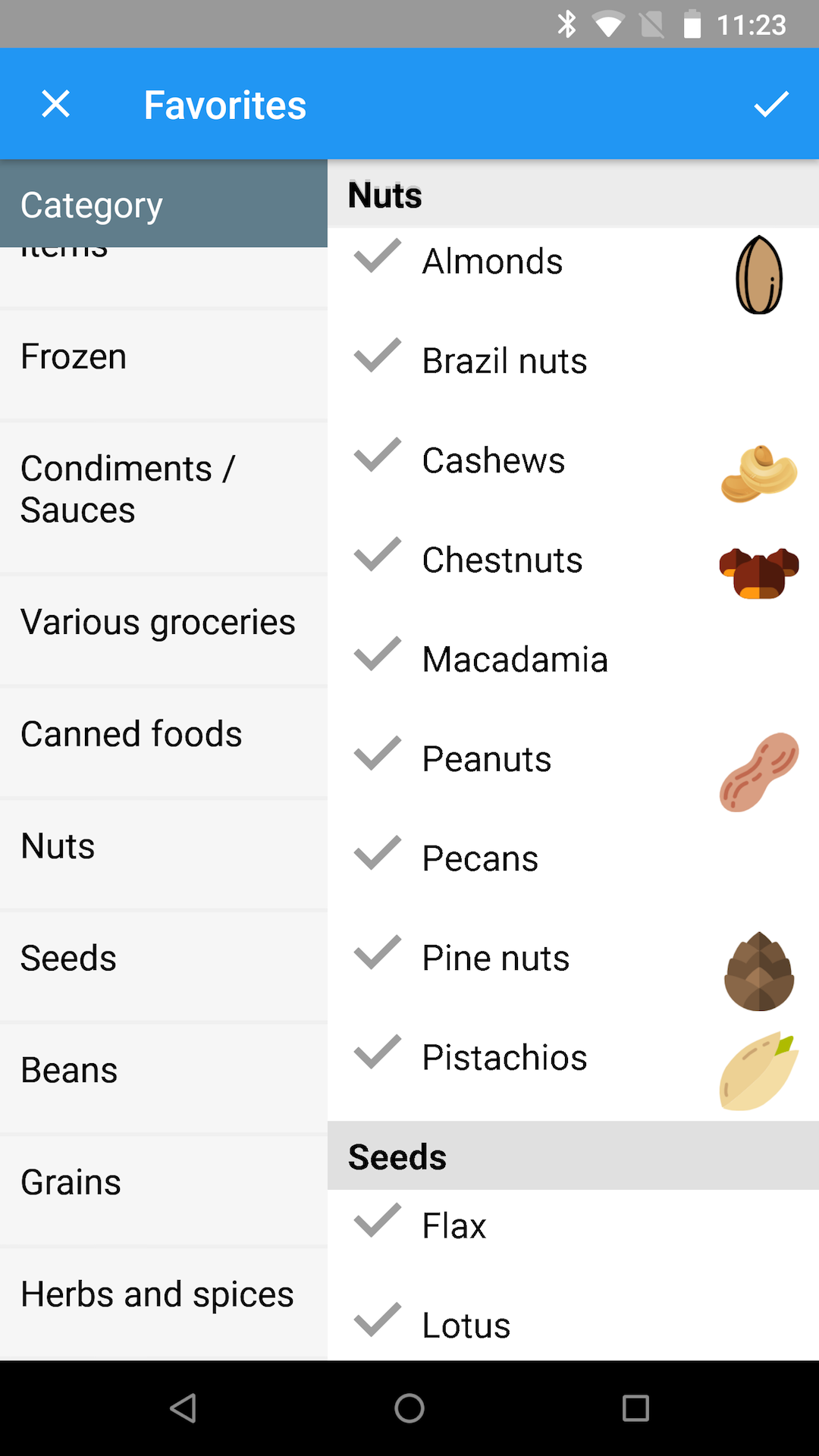This screenshot has width=819, height=1456.
Task: Click the pistachio image beside Pistachios
Action: (759, 1070)
